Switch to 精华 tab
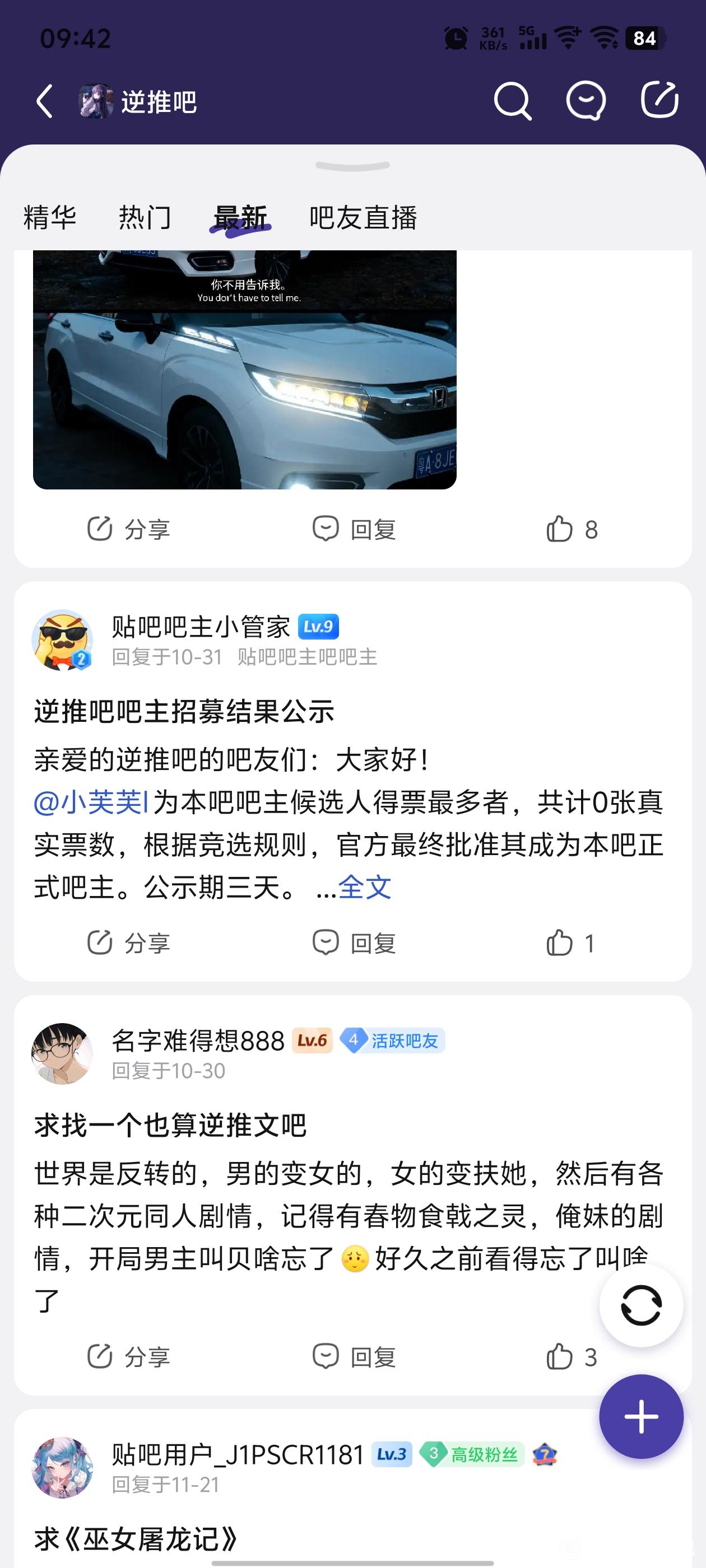This screenshot has width=706, height=1568. tap(50, 218)
